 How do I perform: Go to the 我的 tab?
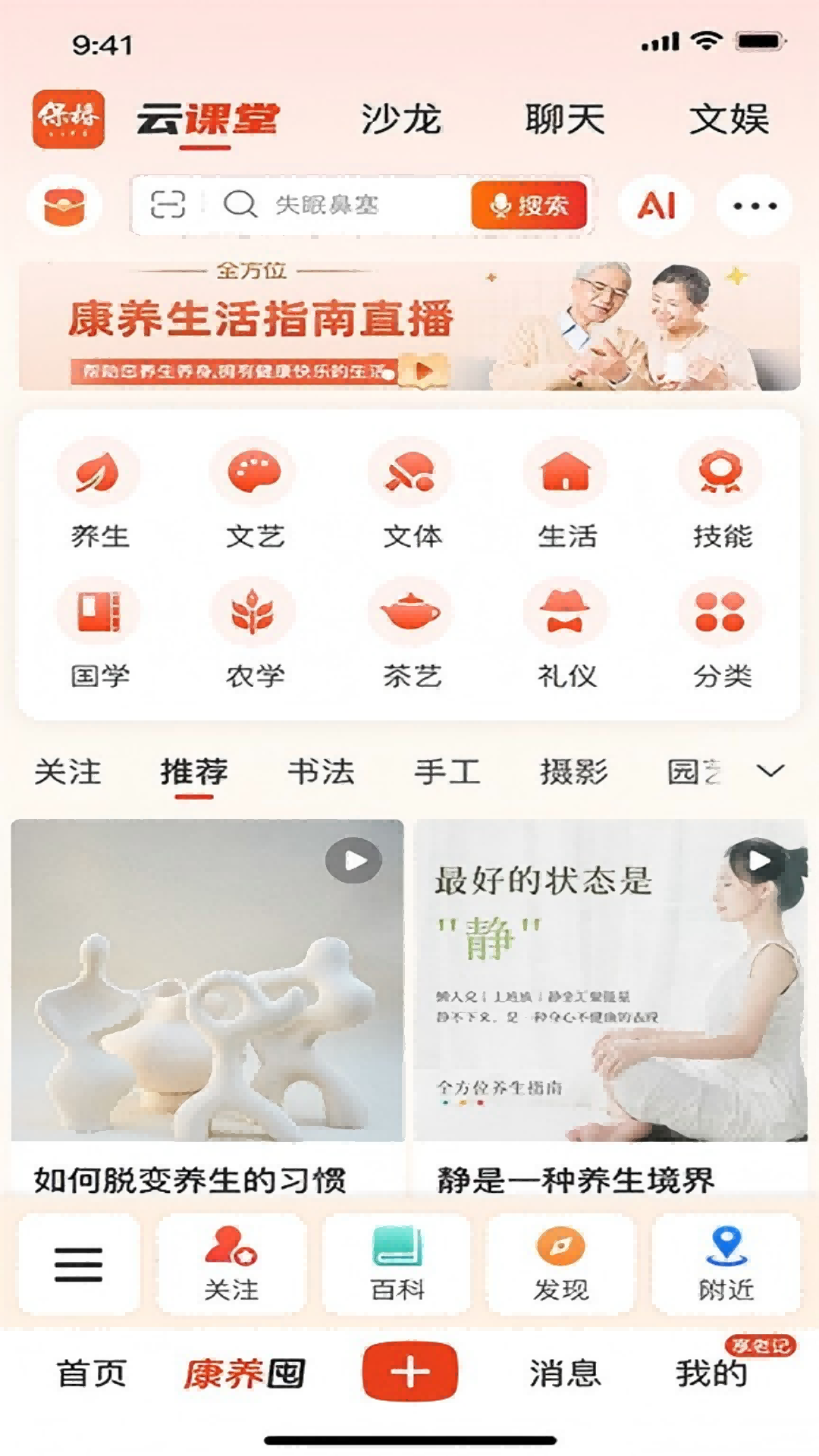(x=711, y=1373)
